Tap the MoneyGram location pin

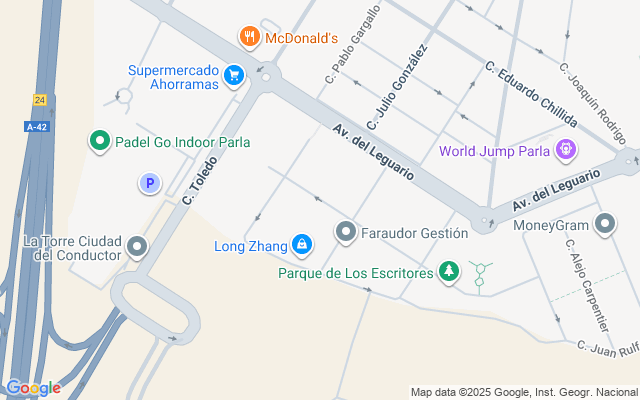click(605, 225)
